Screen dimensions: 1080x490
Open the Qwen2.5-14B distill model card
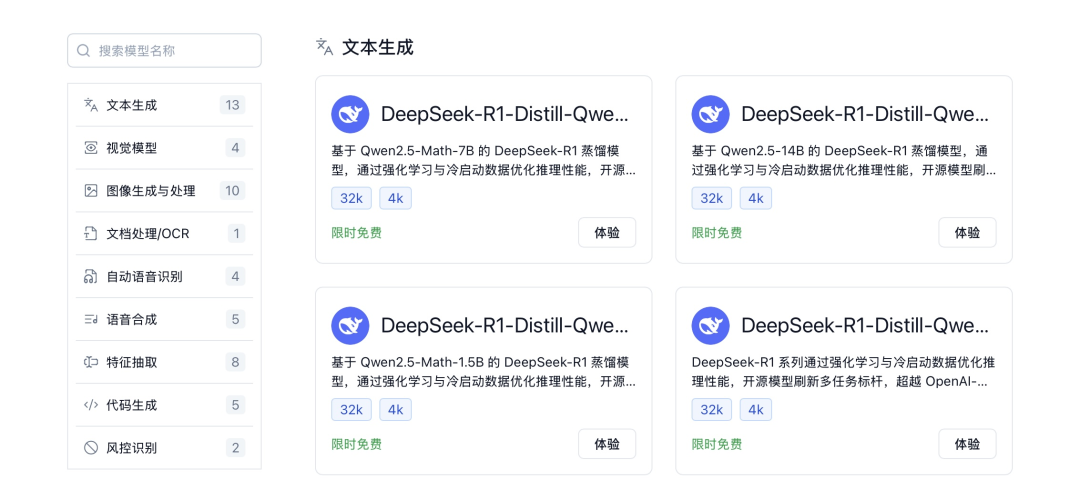(x=844, y=170)
